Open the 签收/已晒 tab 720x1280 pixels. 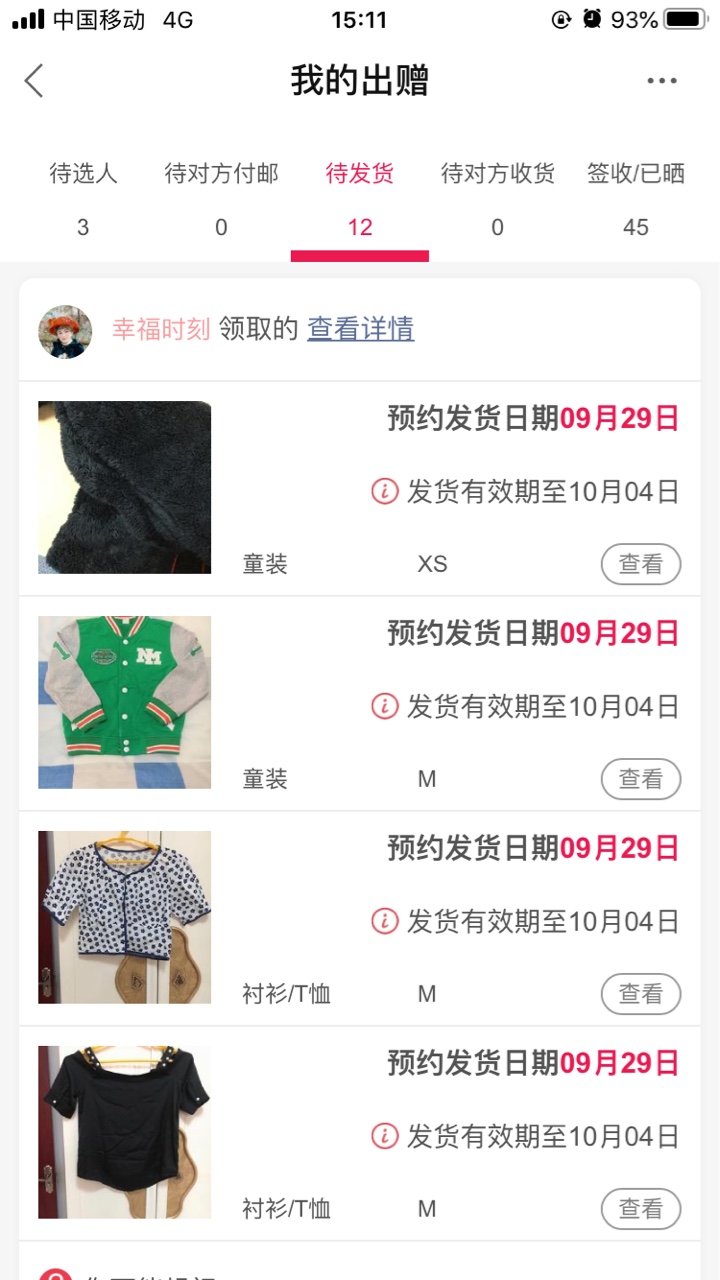(x=636, y=198)
